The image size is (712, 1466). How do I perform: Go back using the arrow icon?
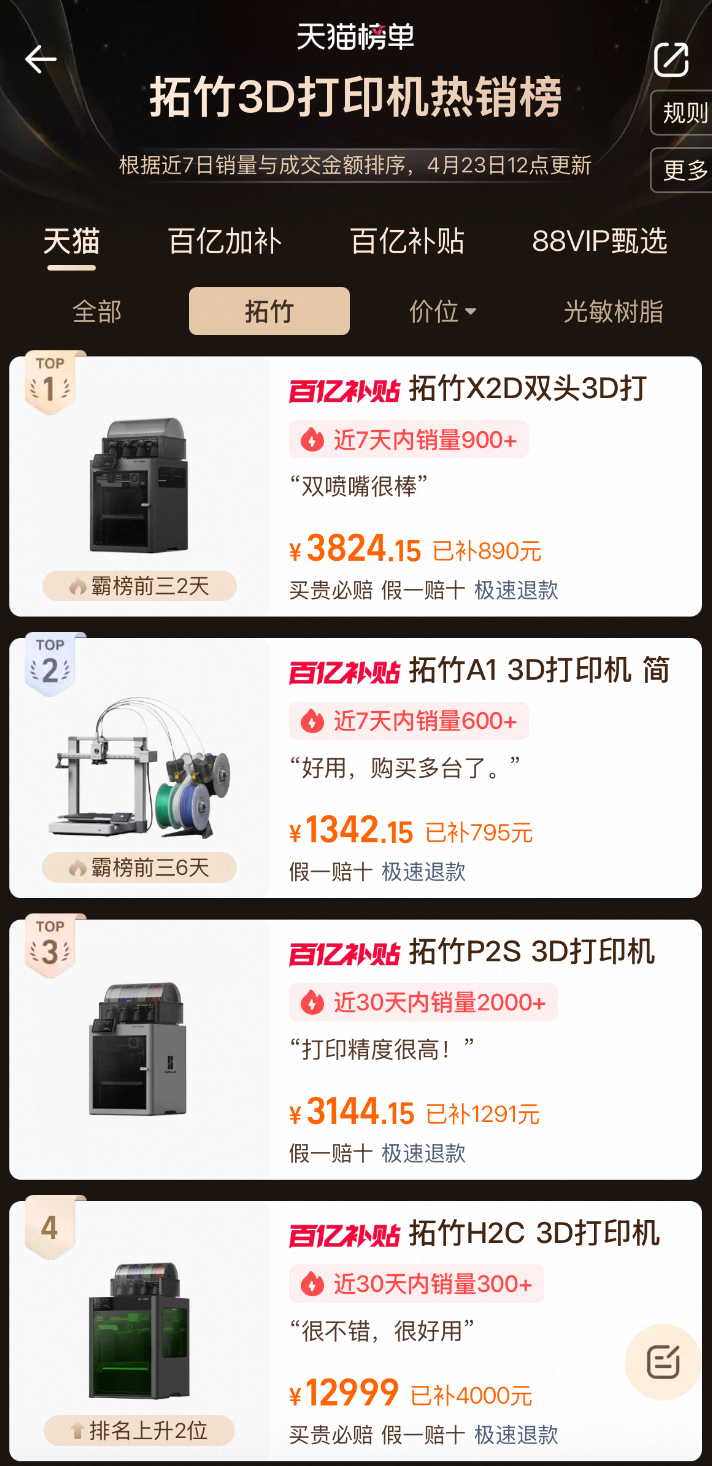pos(41,60)
